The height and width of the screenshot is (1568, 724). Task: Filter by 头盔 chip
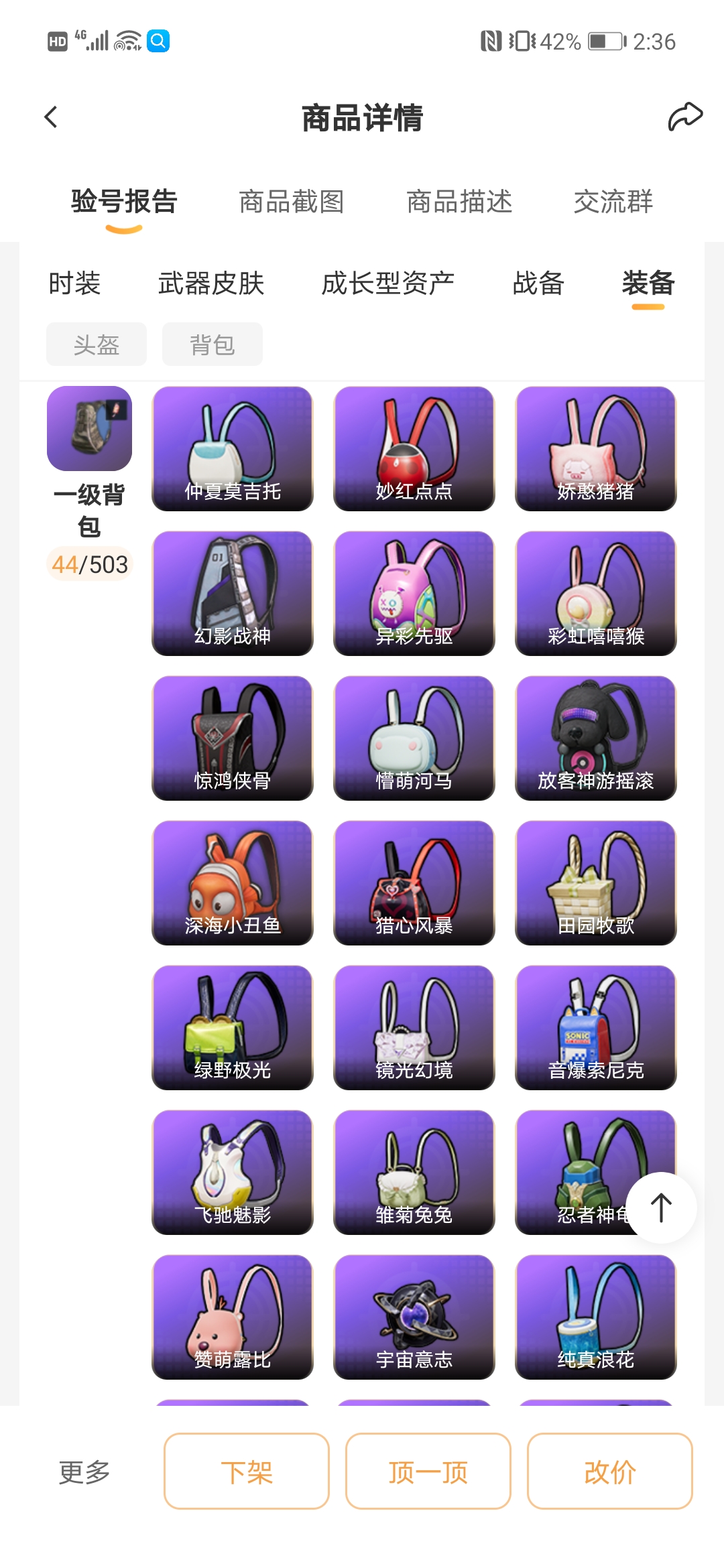(97, 344)
